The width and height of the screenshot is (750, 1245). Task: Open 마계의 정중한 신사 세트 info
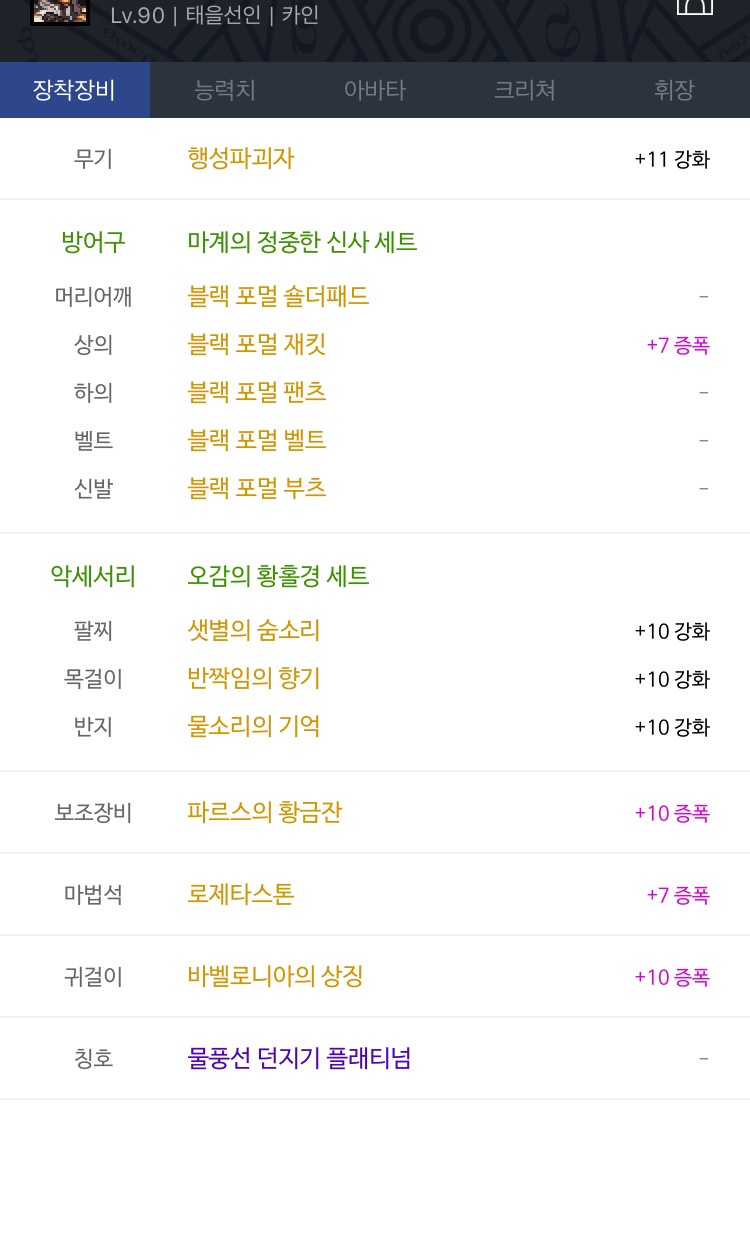[x=302, y=242]
